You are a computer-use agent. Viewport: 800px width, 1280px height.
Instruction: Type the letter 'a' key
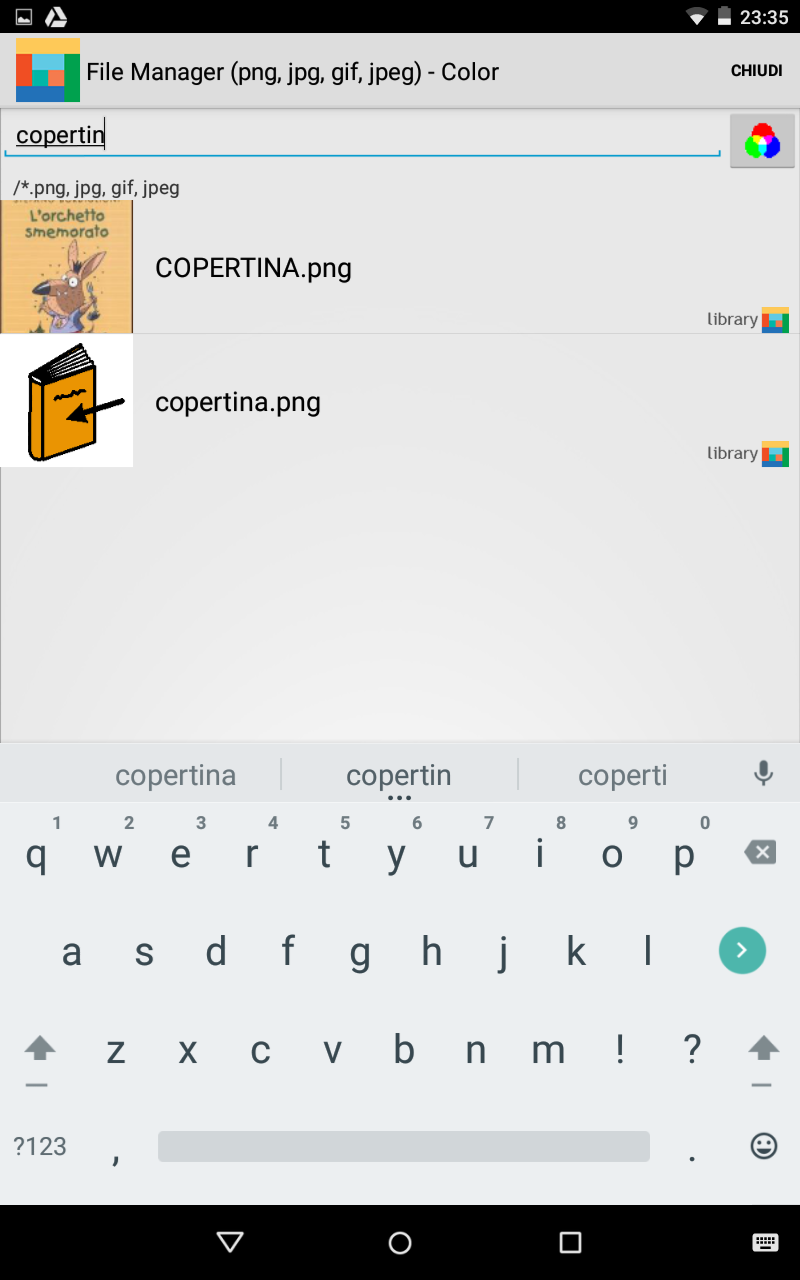[71, 952]
